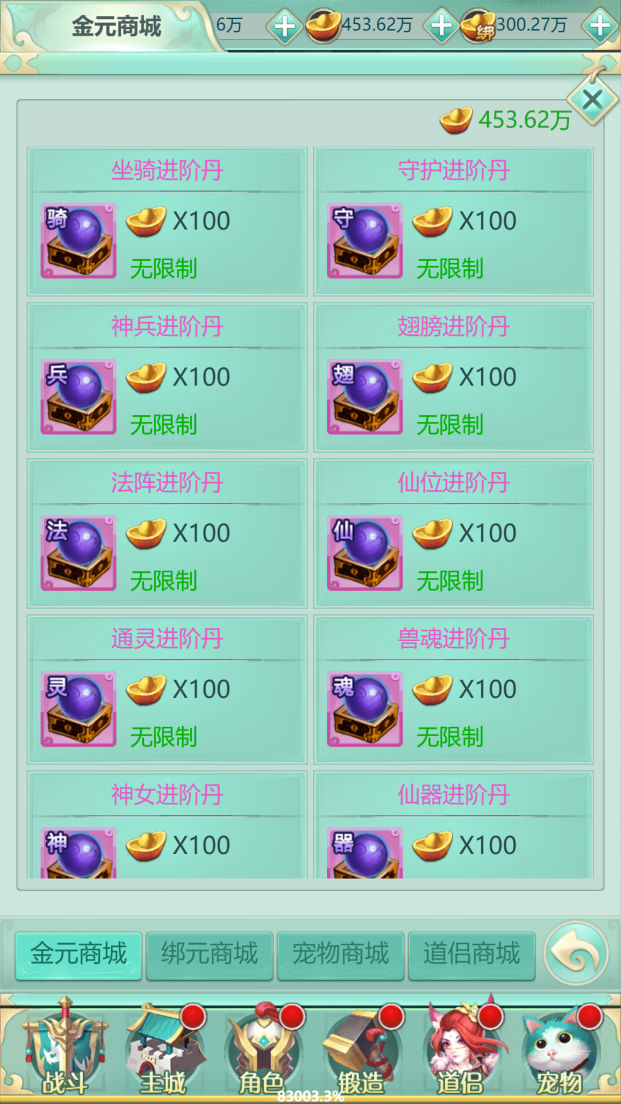Switch to the 宠物商城 tab
Viewport: 621px width, 1104px height.
pyautogui.click(x=340, y=954)
